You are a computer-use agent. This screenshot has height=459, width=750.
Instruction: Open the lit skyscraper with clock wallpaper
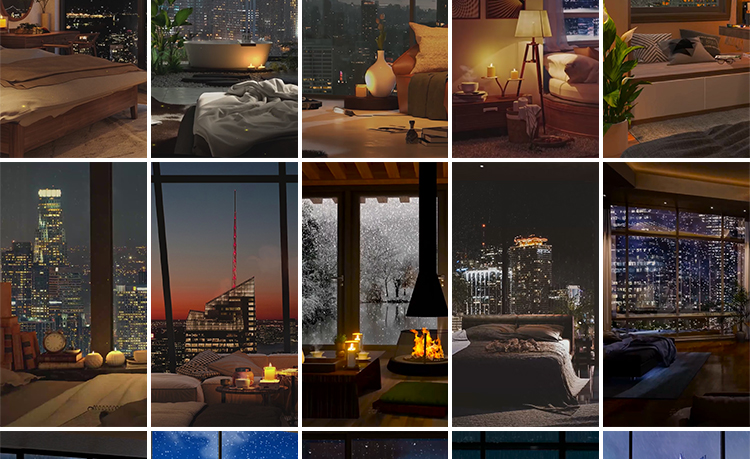tap(73, 294)
